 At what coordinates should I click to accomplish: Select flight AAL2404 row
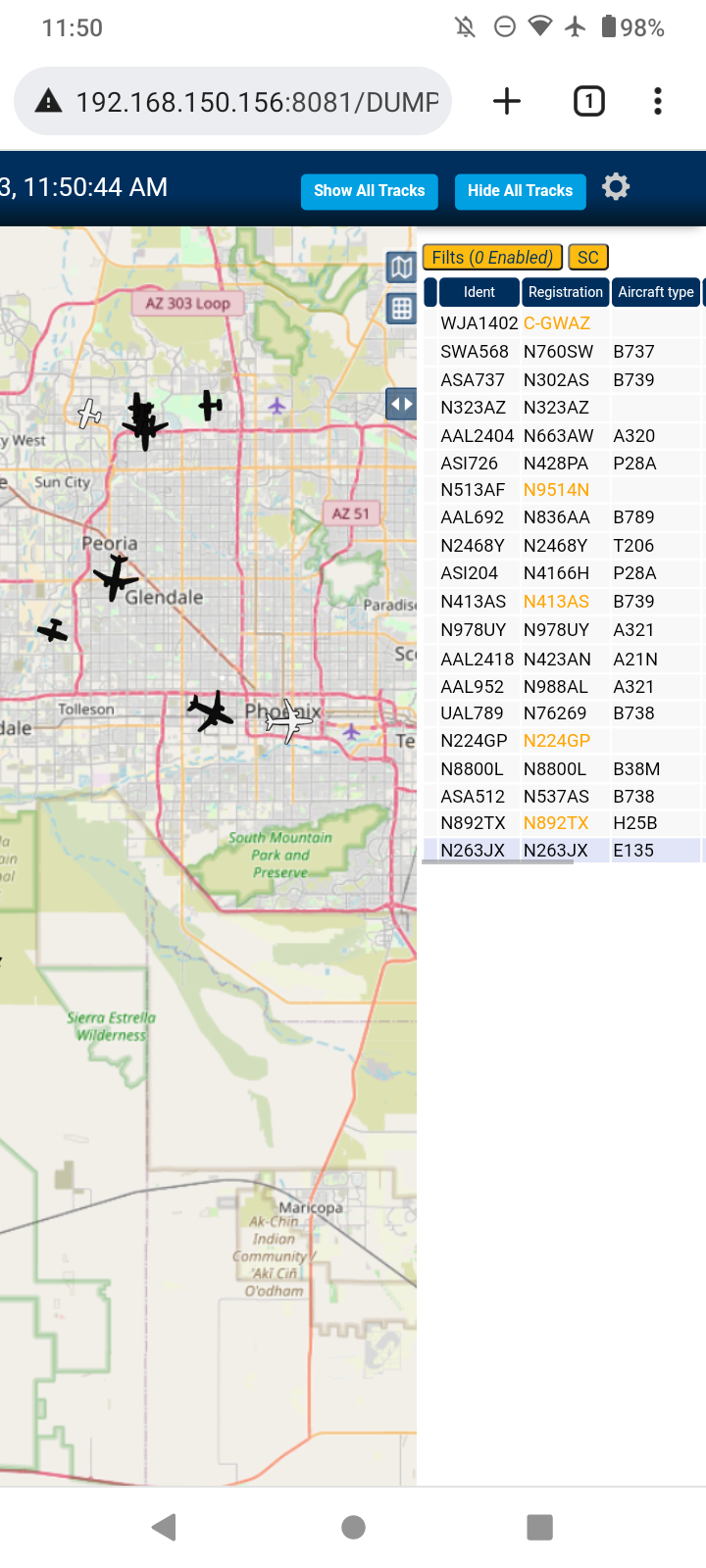[x=564, y=436]
